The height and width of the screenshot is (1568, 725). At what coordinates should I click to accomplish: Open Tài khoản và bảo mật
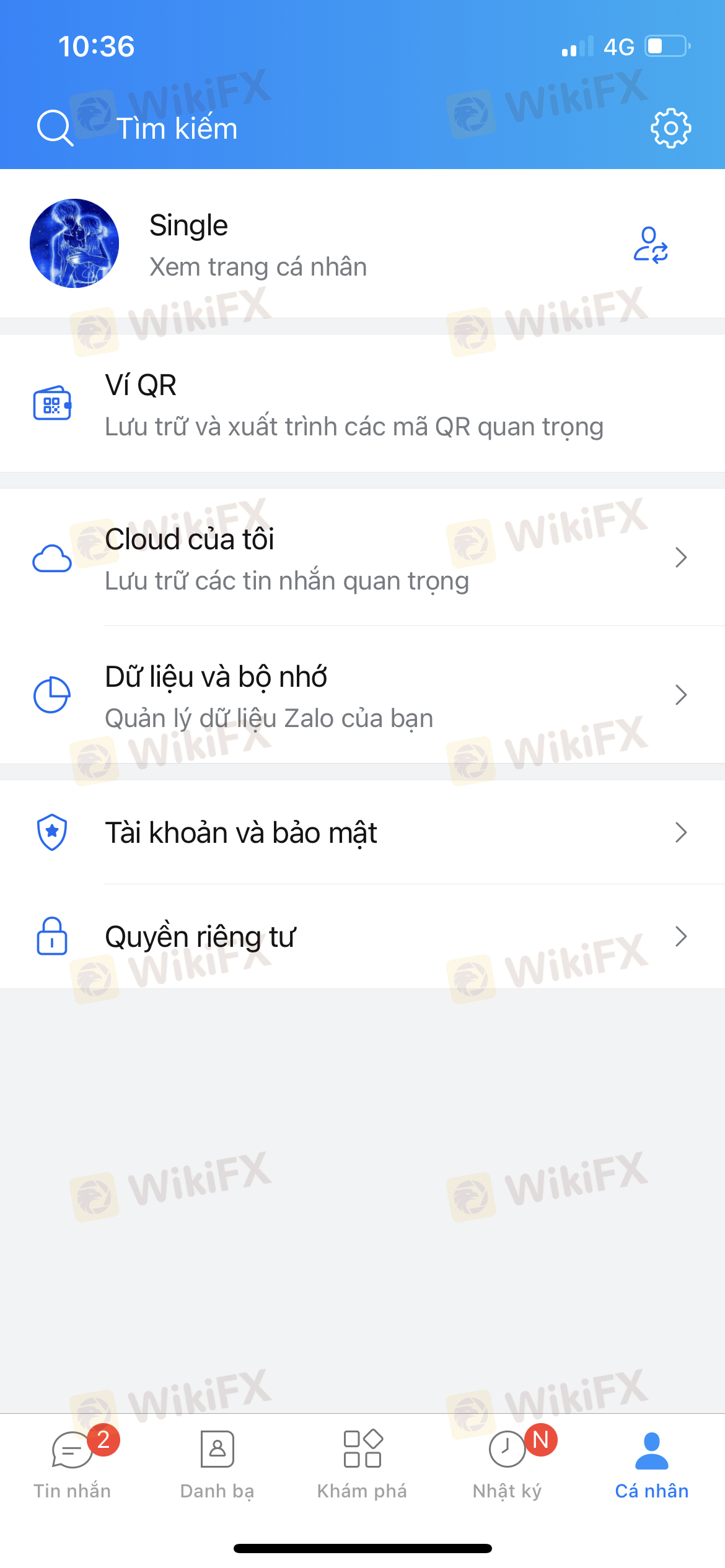tap(362, 832)
